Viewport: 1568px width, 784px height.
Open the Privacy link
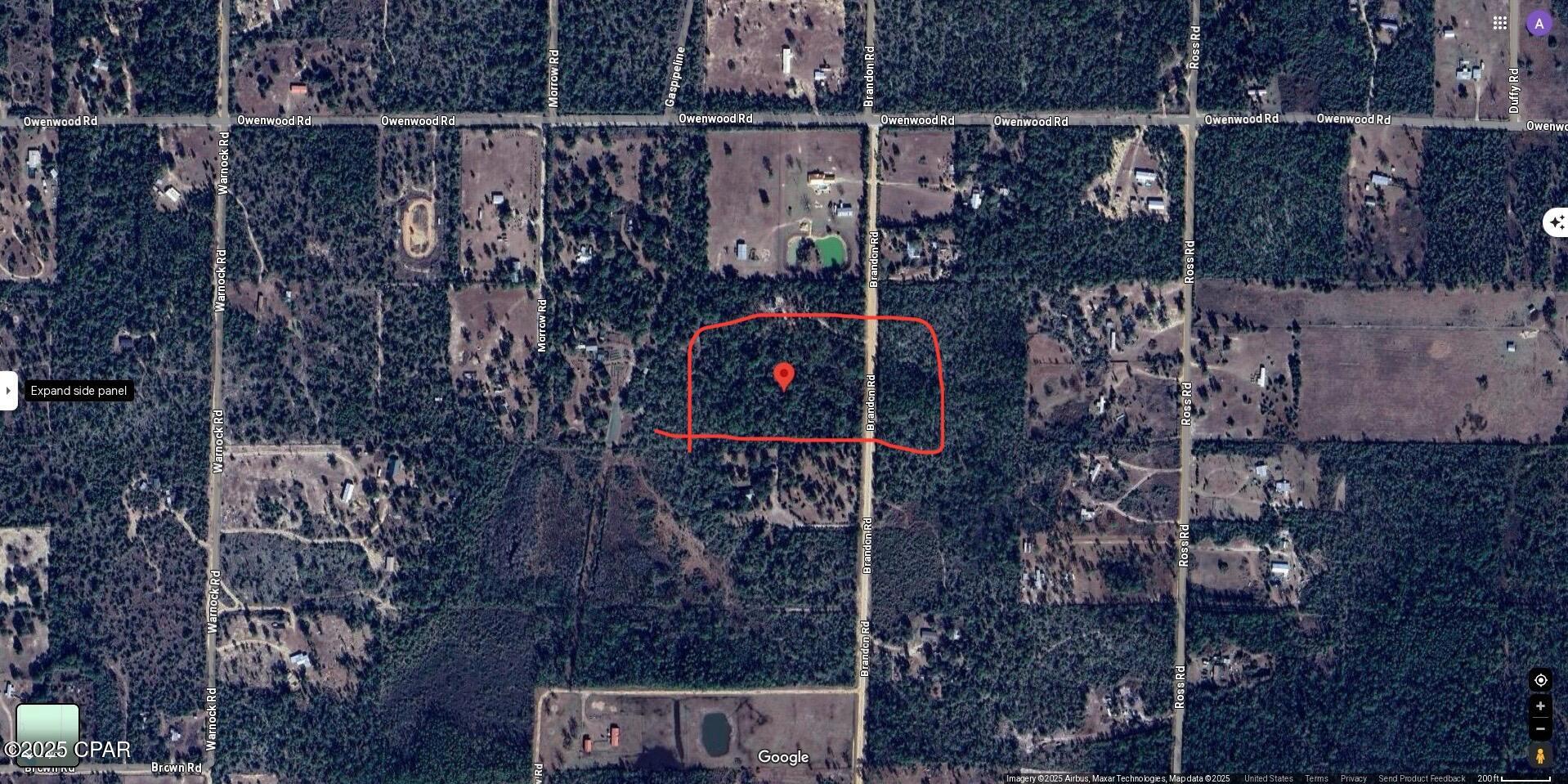point(1353,778)
